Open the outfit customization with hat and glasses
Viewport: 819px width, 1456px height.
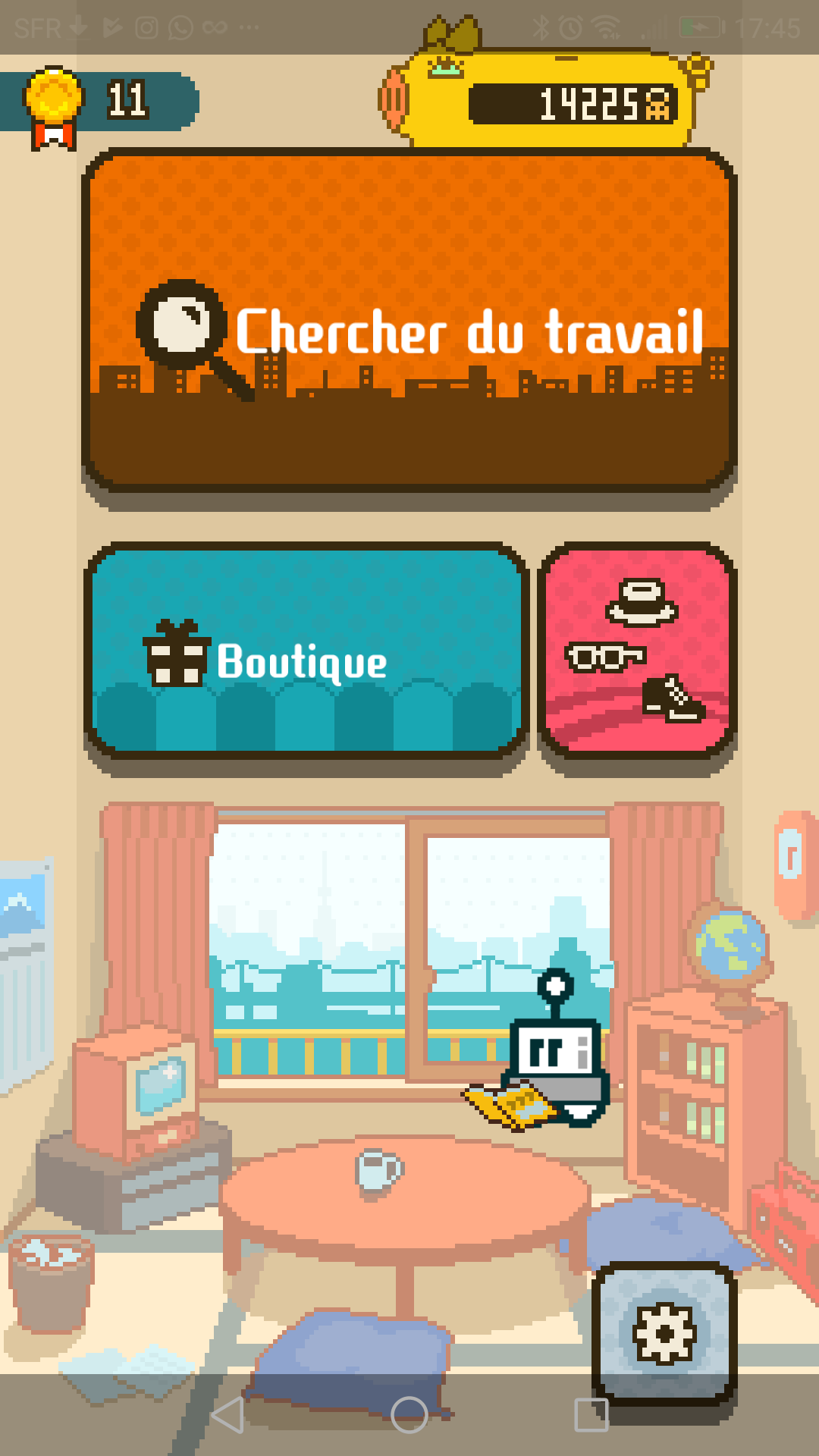(637, 651)
